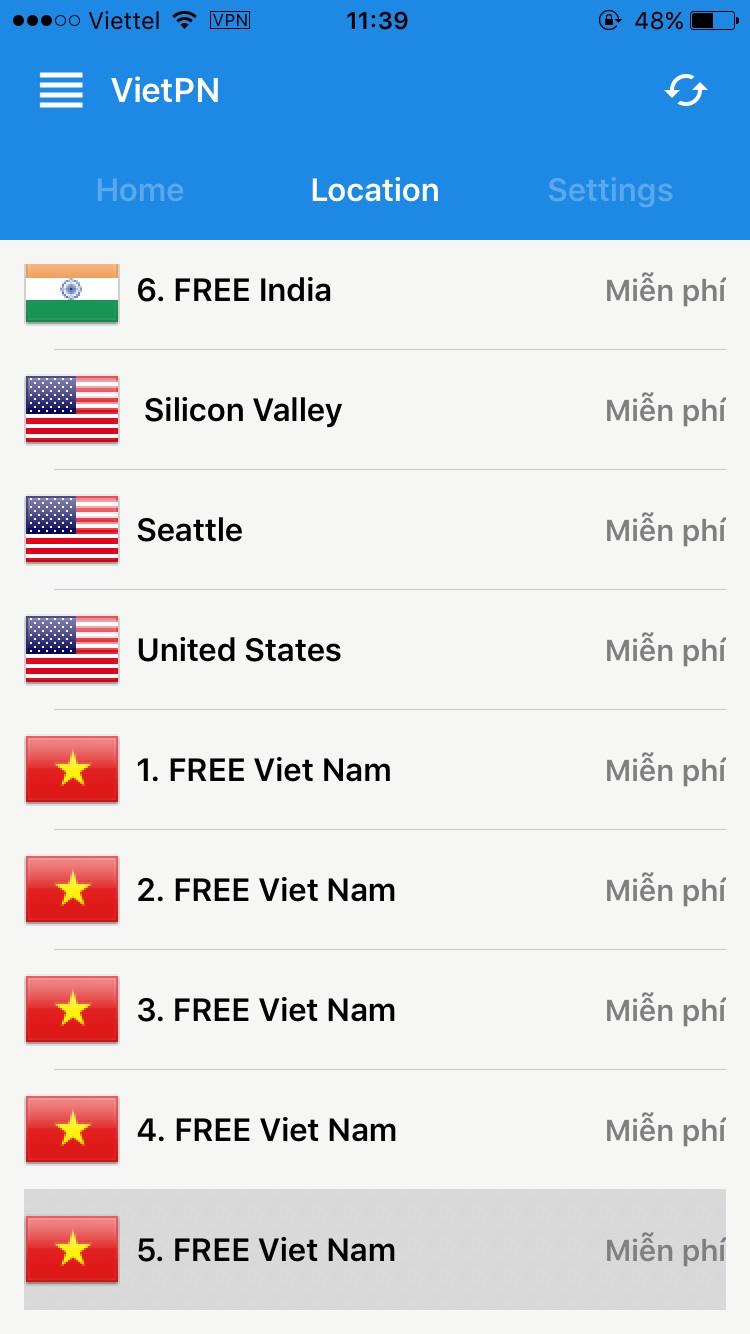
Task: Tap the 4. FREE Viet Nam row
Action: click(375, 1130)
